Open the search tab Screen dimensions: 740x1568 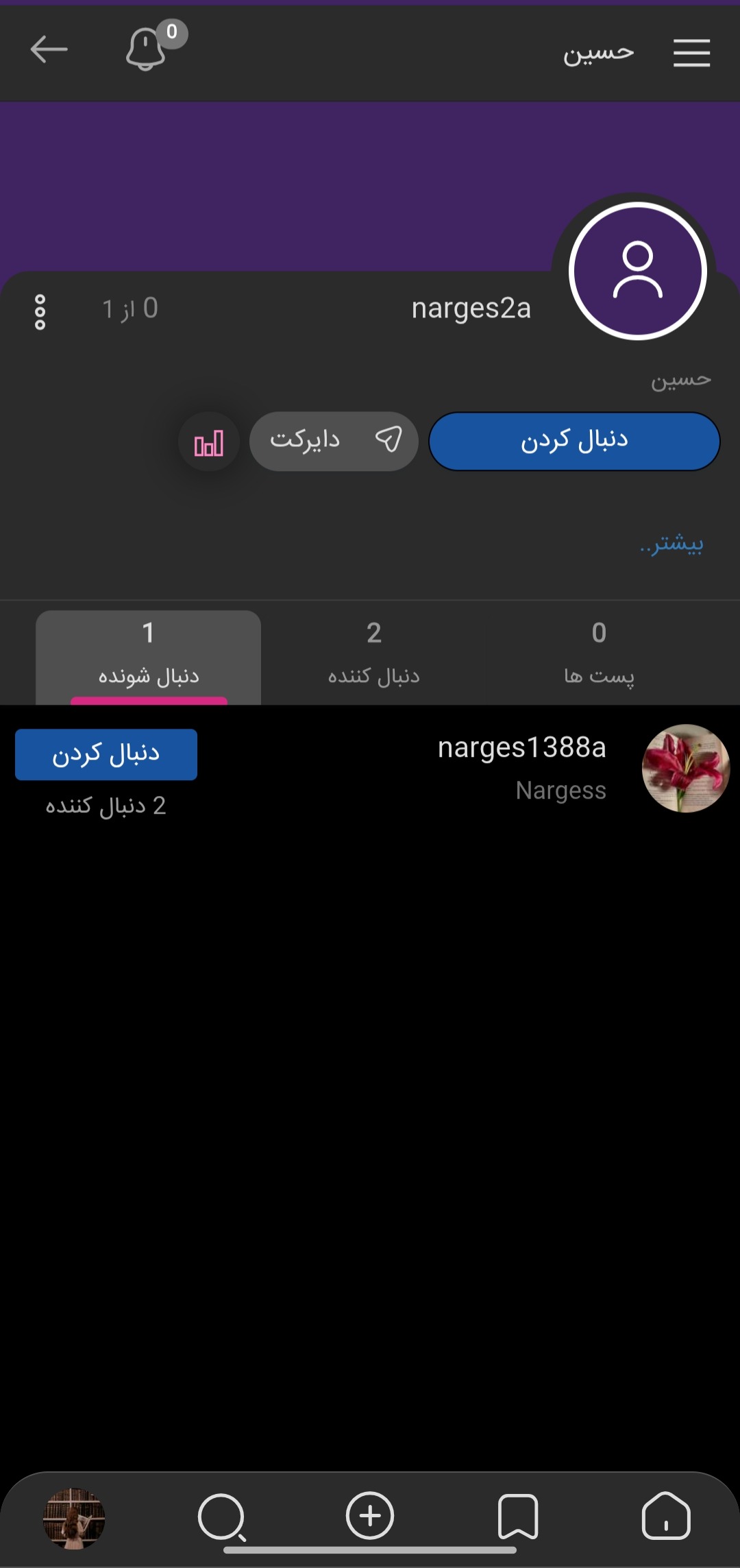click(x=222, y=1516)
